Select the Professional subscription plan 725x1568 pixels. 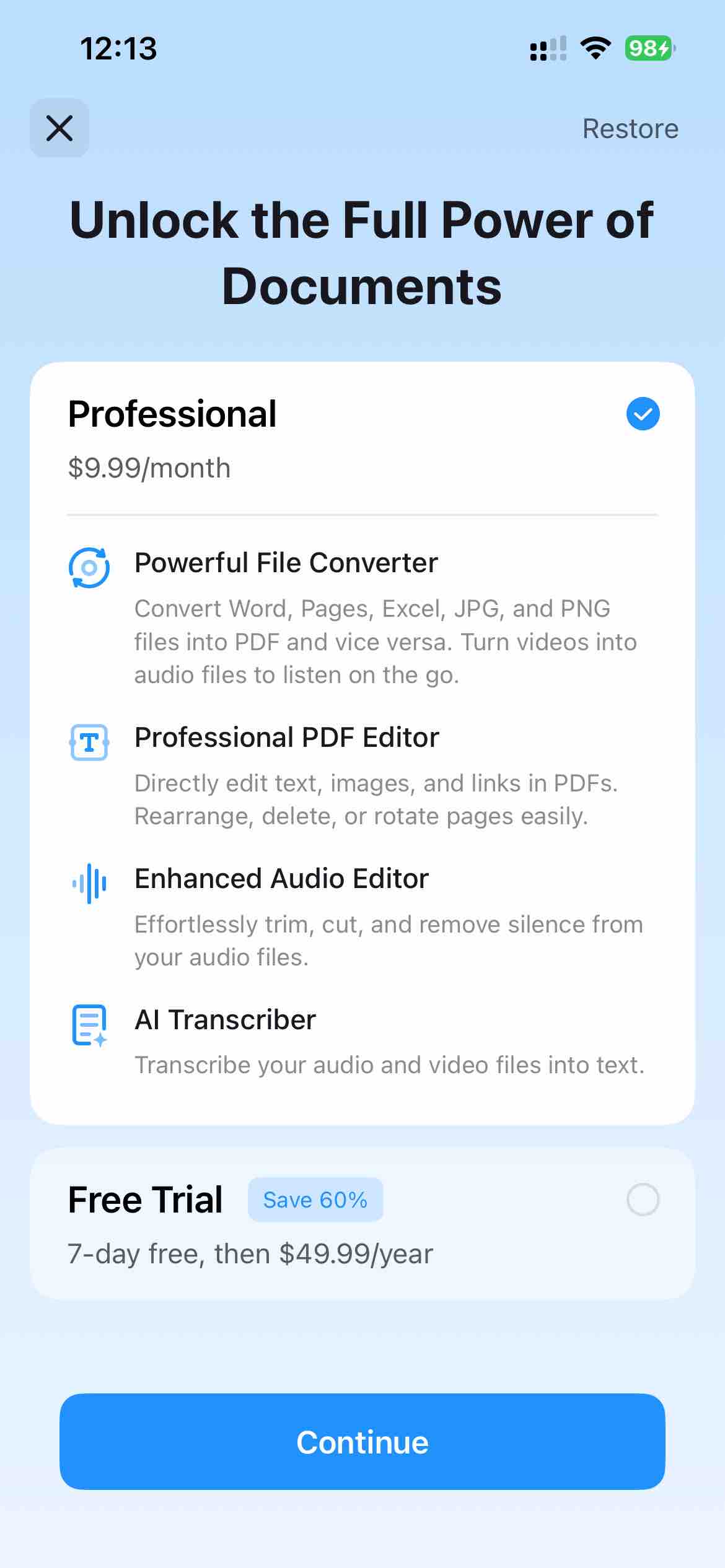point(362,433)
